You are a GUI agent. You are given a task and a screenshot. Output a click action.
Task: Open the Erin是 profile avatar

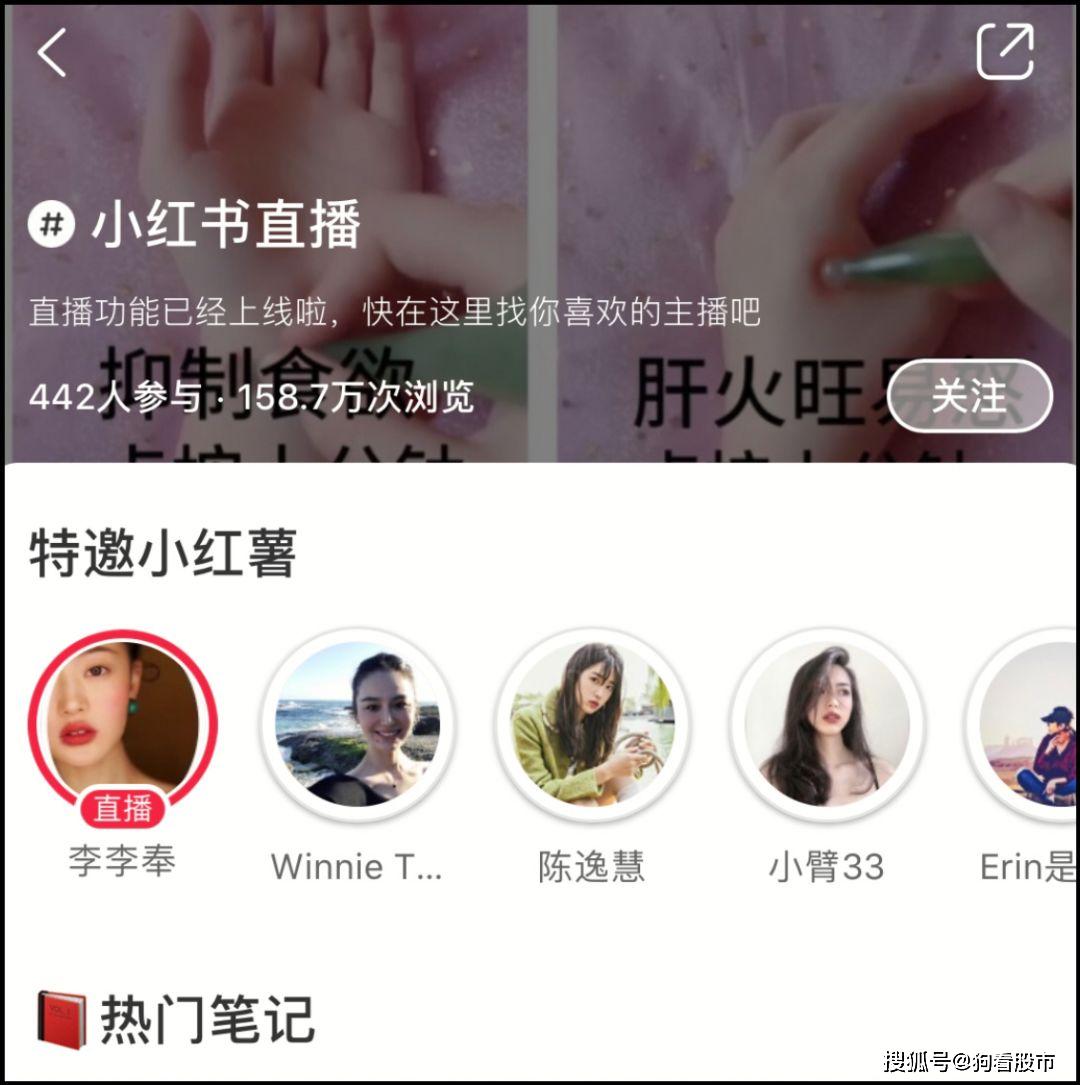[x=1028, y=725]
